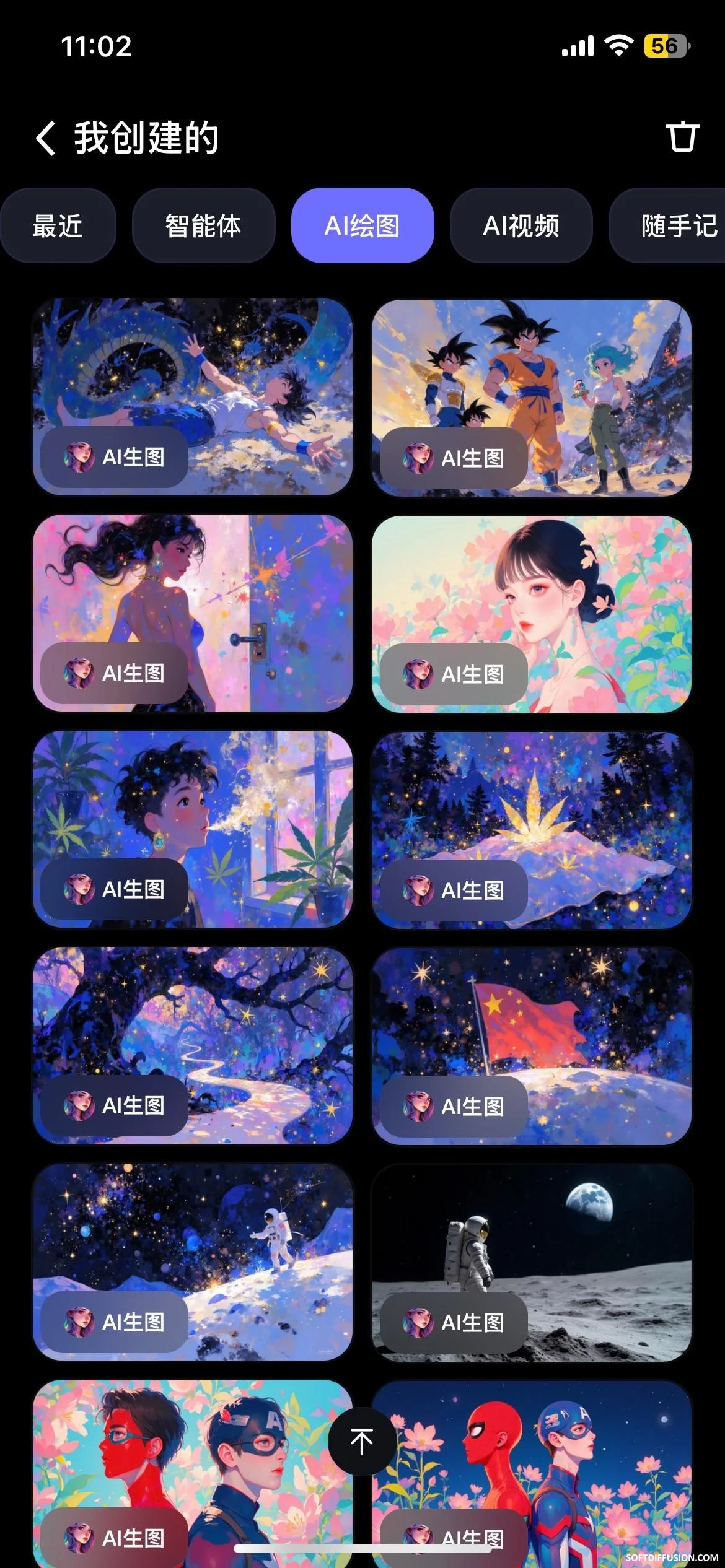Image resolution: width=725 pixels, height=1568 pixels.
Task: Open the painted astronaut walking image
Action: click(193, 1261)
